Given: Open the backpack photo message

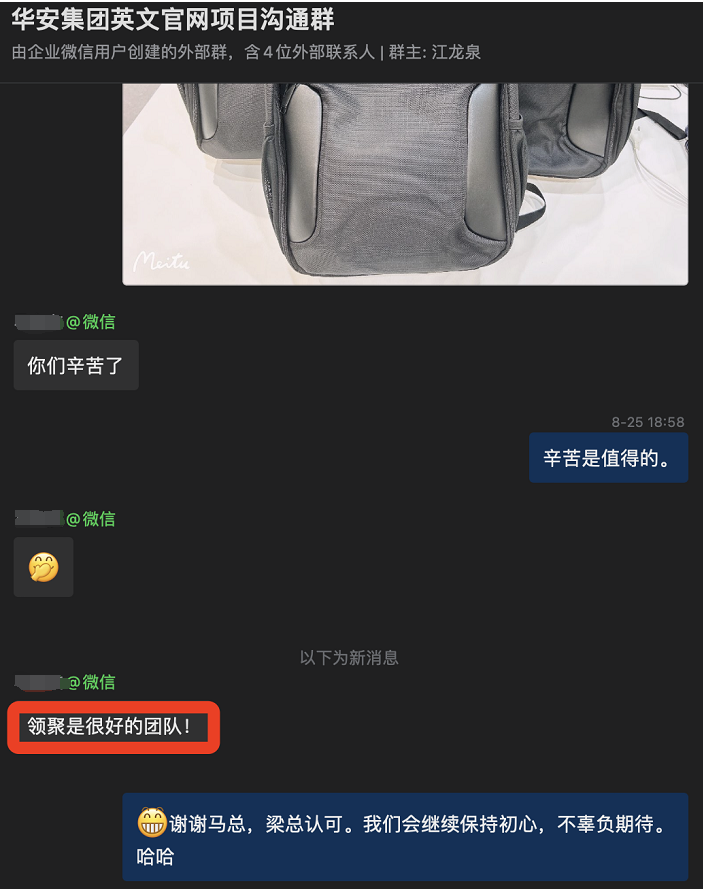Looking at the screenshot, I should tap(405, 184).
